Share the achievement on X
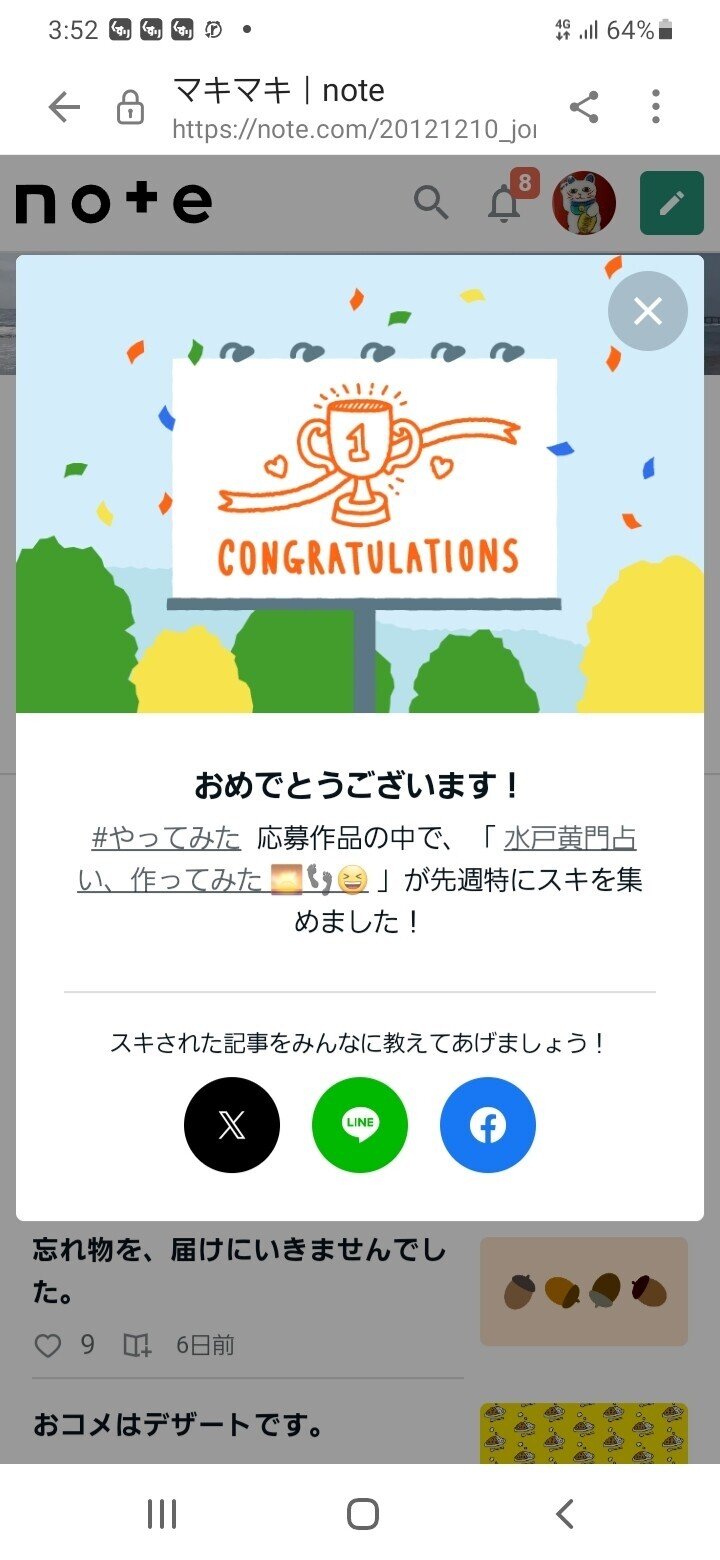Viewport: 720px width, 1560px height. [232, 1124]
